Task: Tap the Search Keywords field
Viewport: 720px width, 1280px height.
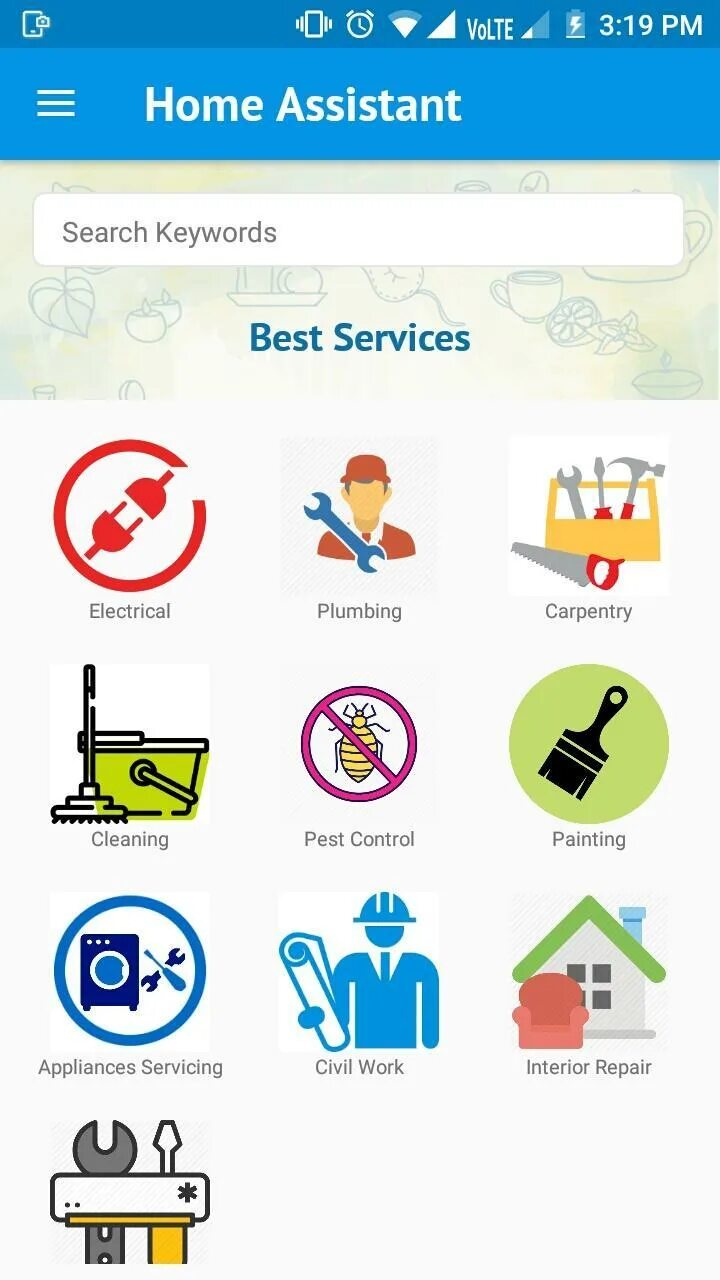Action: [359, 231]
